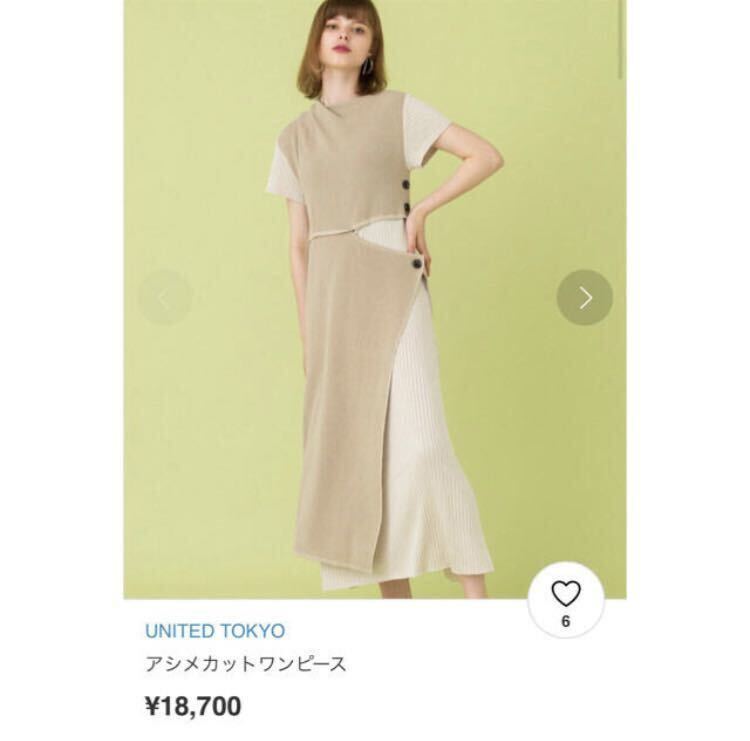Screen dimensions: 750x741
Task: Like this dress with the heart button
Action: click(x=566, y=594)
